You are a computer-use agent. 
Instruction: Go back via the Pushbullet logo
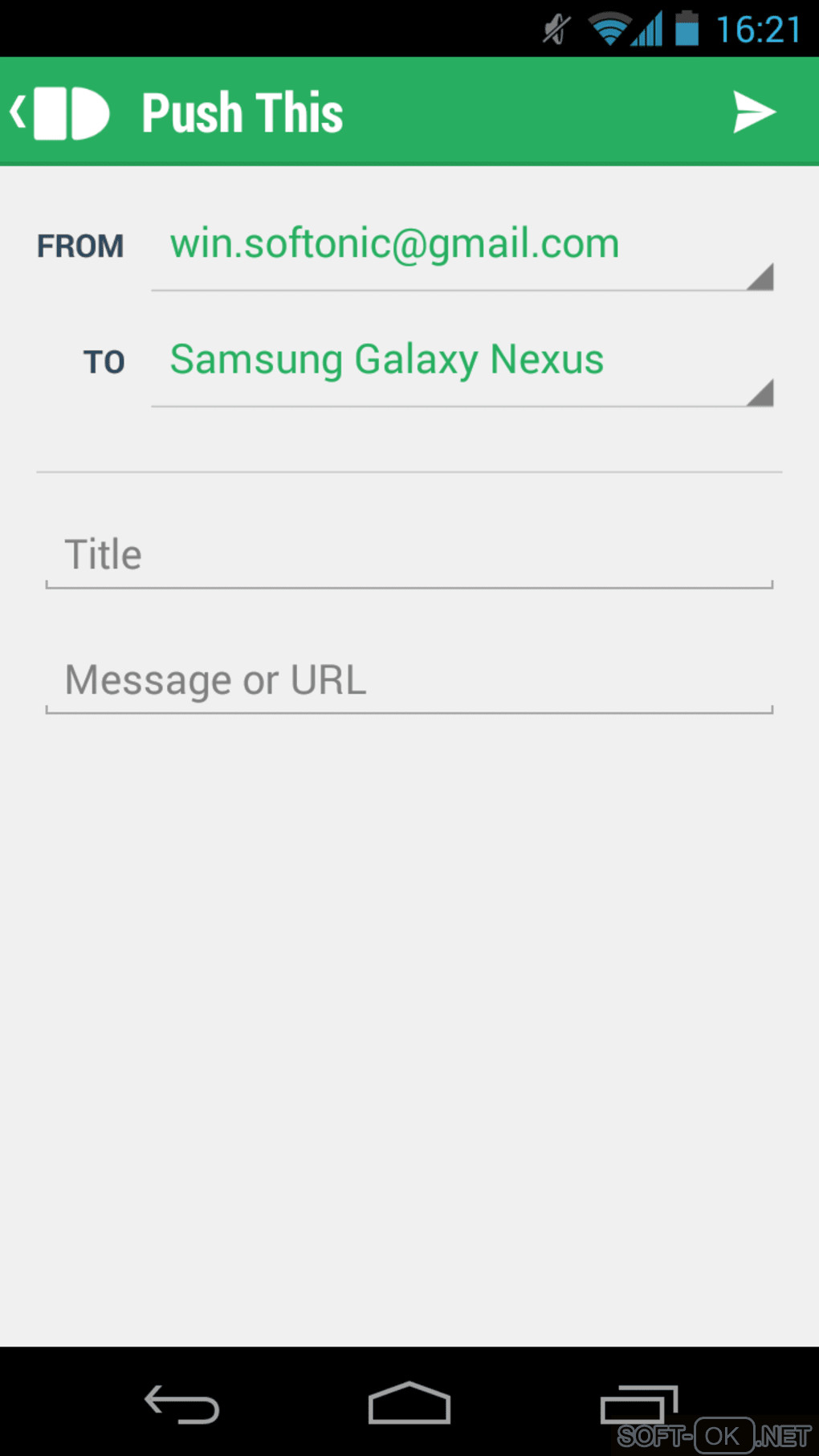tap(60, 112)
